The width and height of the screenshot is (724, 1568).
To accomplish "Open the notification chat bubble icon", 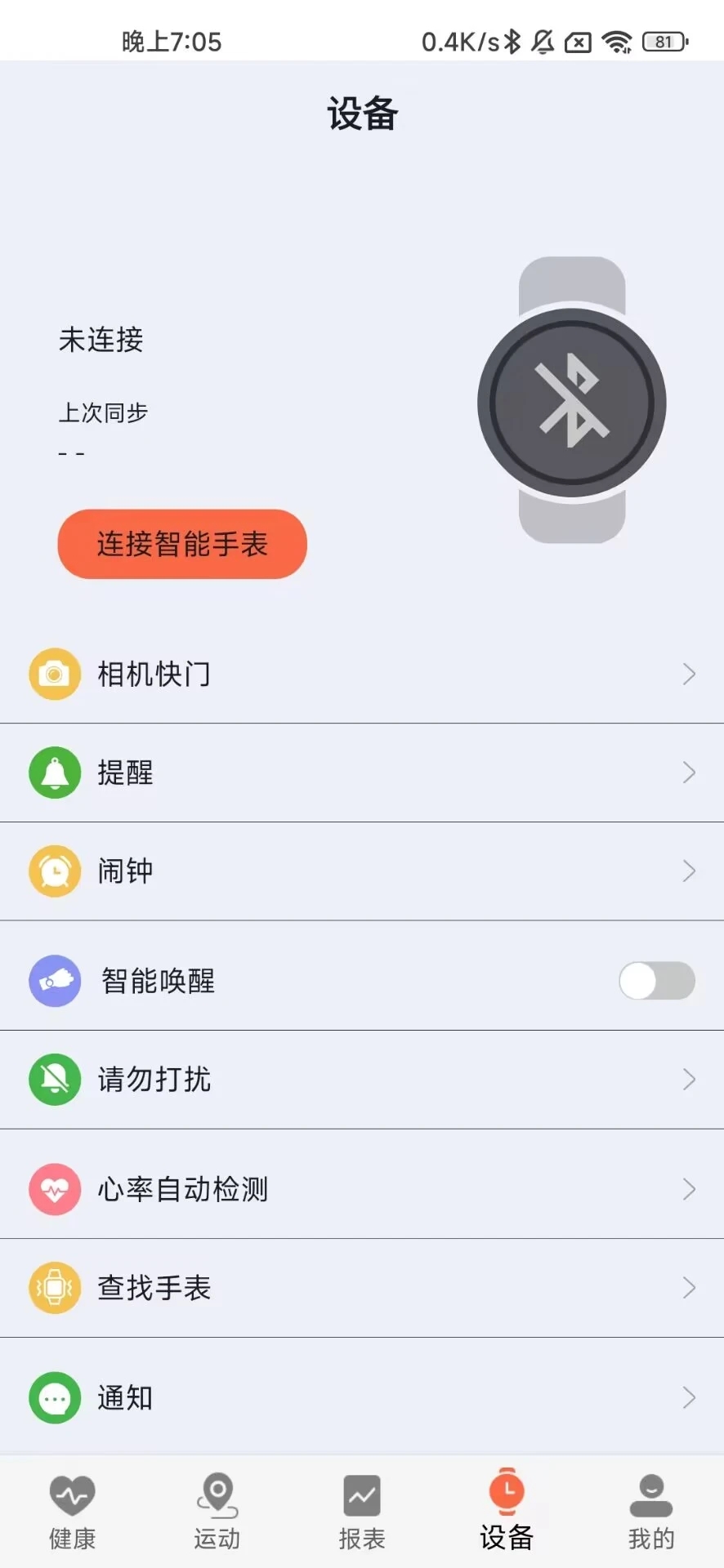I will tap(54, 1398).
